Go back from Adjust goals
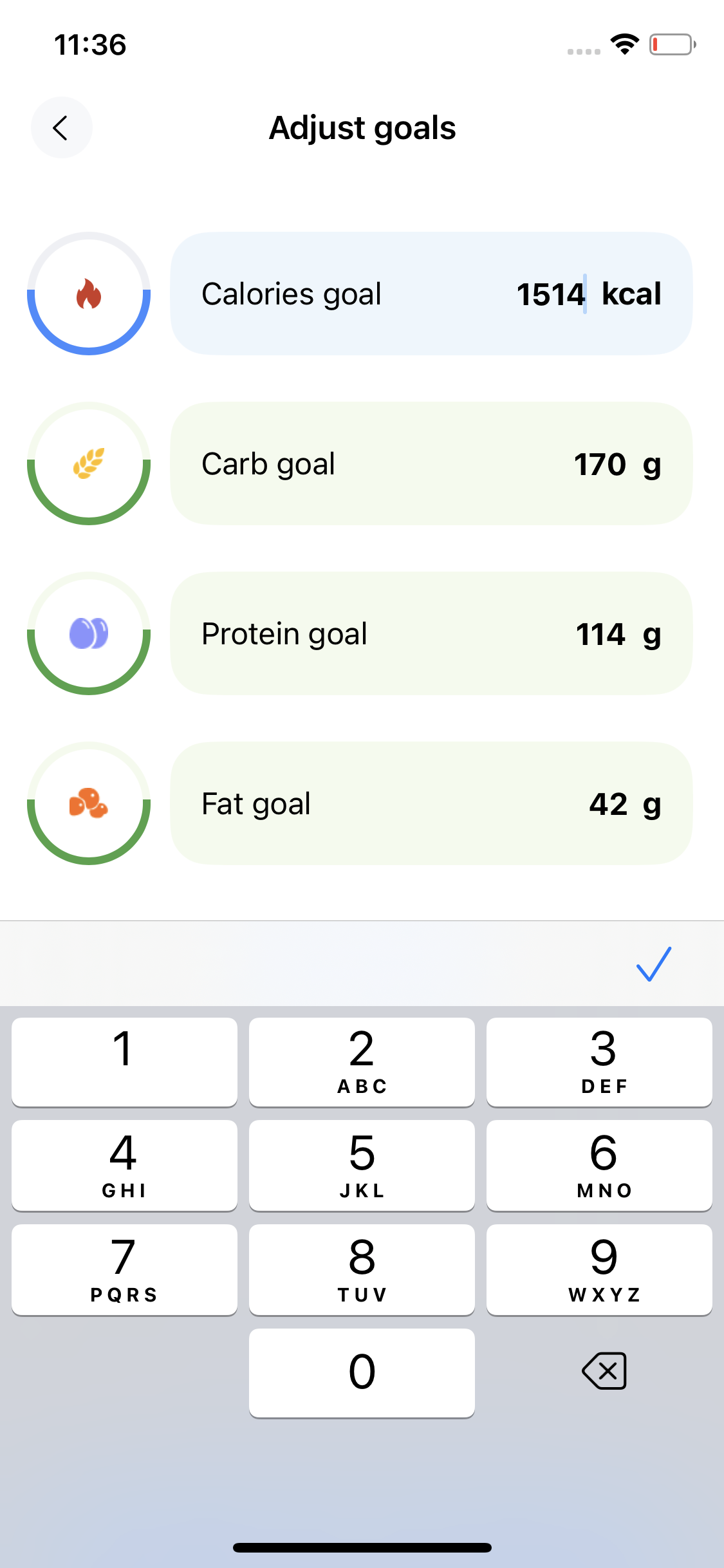Screen dimensions: 724x1568 [61, 127]
